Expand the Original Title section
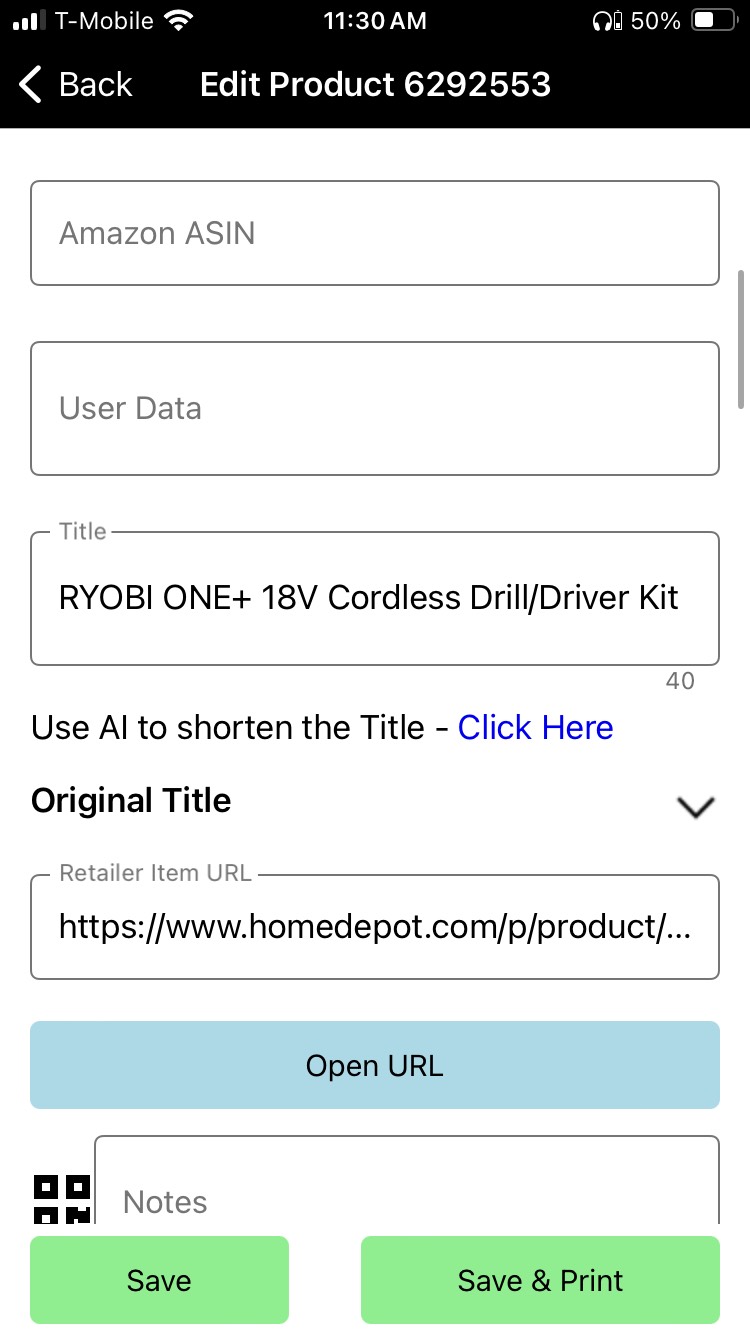Viewport: 750px width, 1334px height. tap(694, 806)
